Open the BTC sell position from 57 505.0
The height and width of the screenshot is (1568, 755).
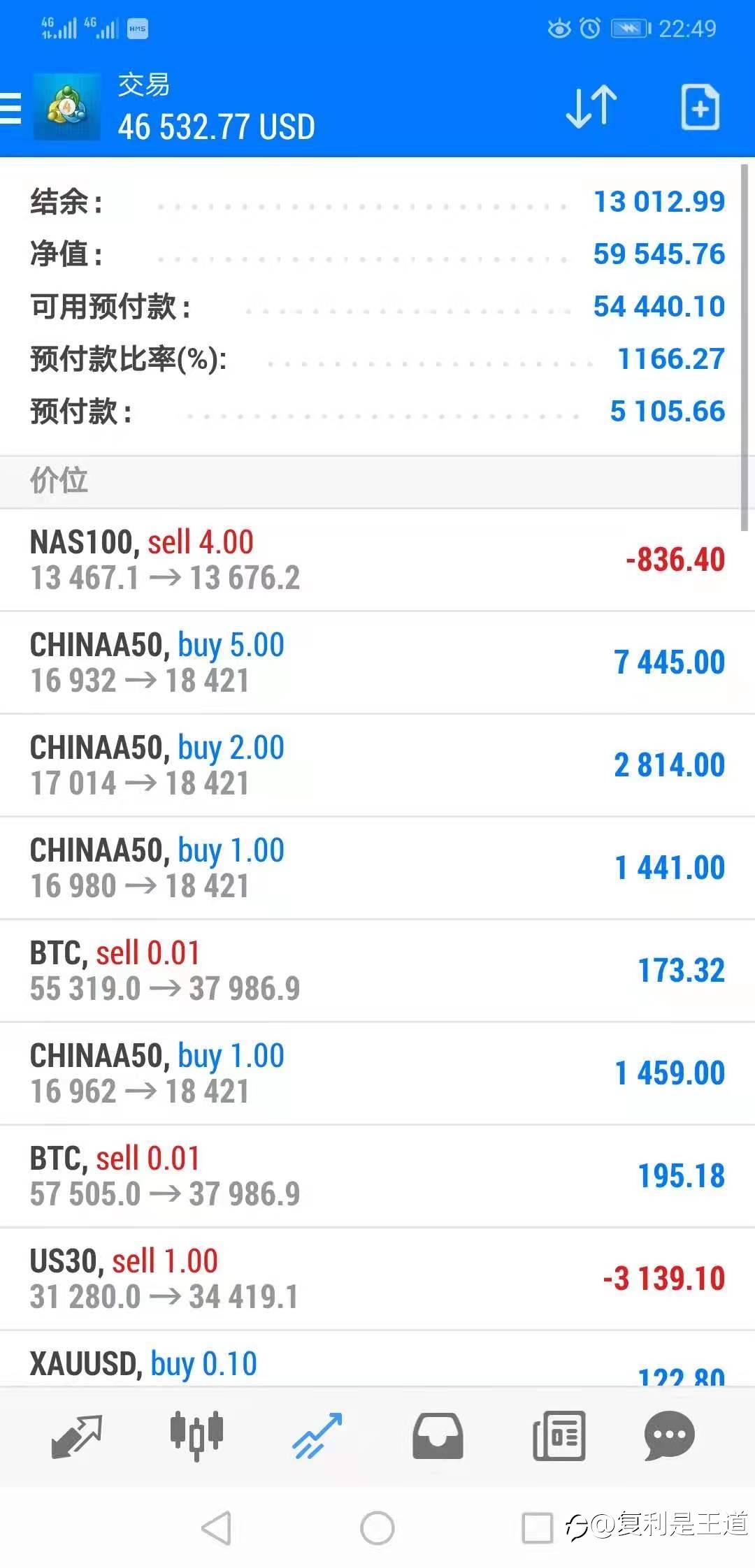click(377, 1176)
